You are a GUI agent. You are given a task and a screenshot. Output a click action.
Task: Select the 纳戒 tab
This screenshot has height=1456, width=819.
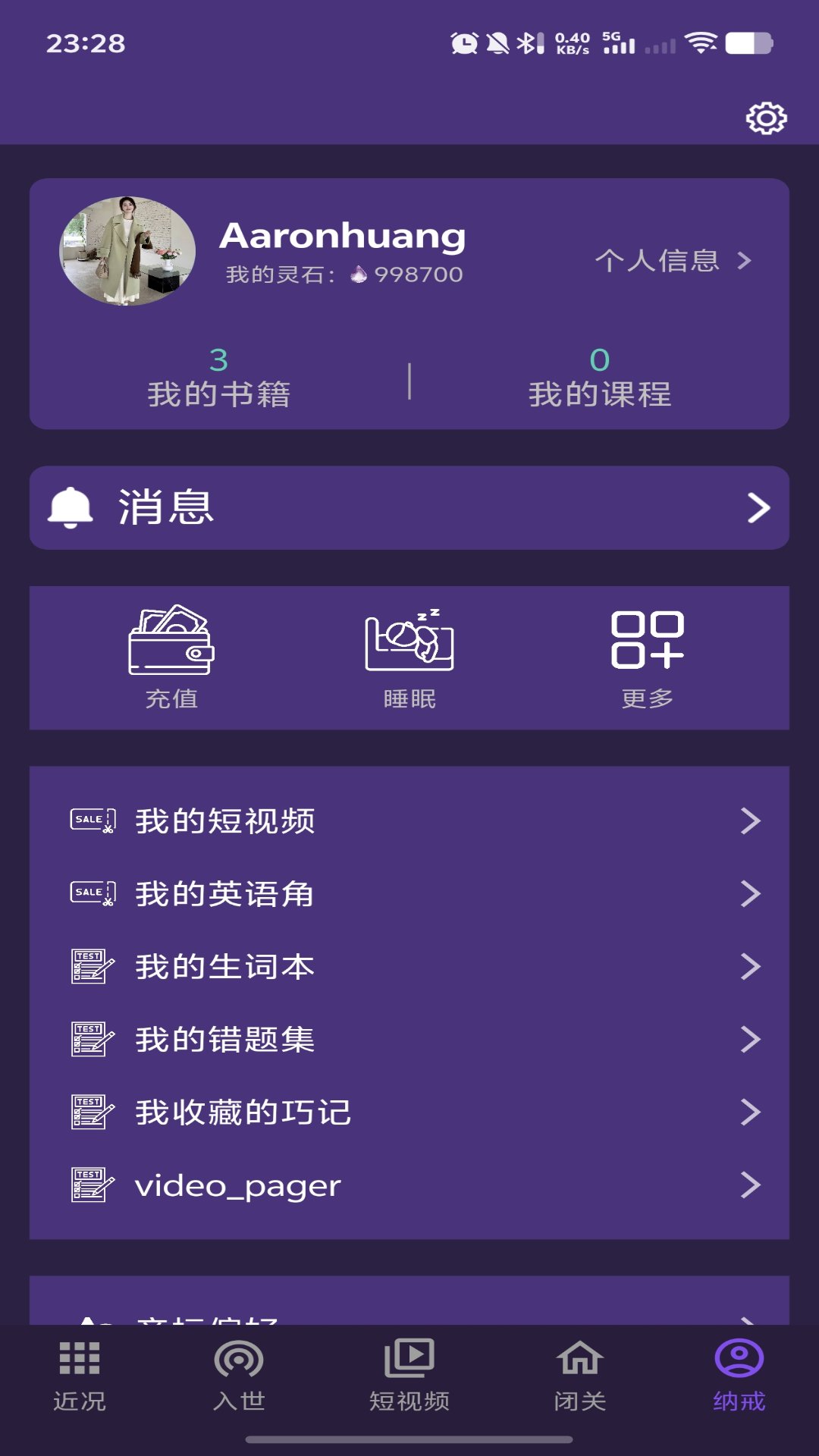(739, 1376)
